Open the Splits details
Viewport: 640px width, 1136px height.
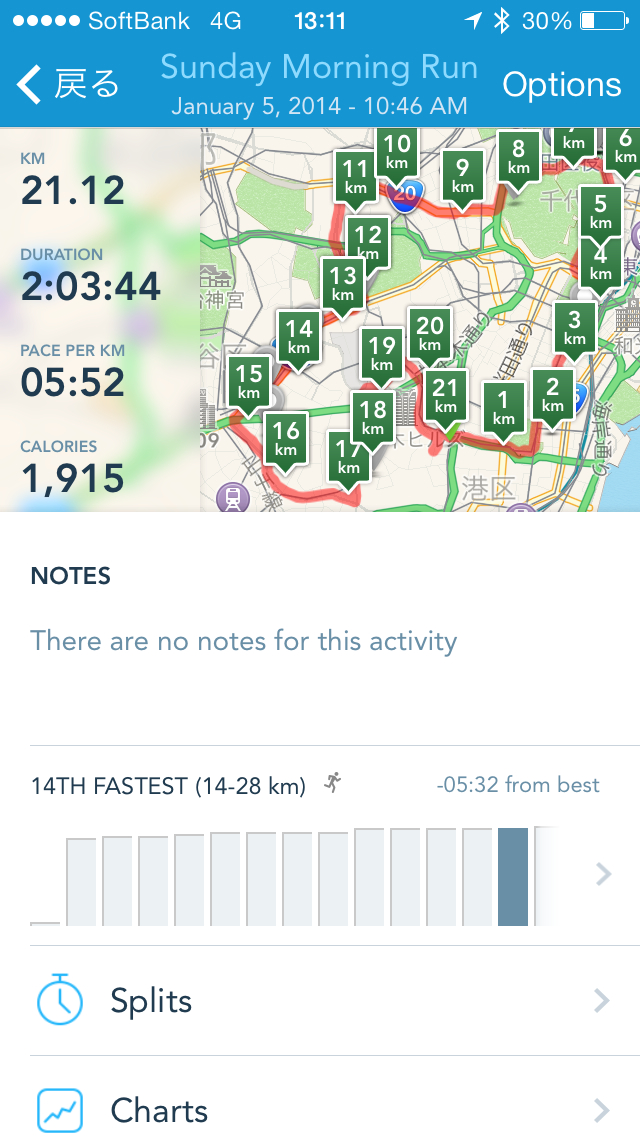pos(320,1001)
